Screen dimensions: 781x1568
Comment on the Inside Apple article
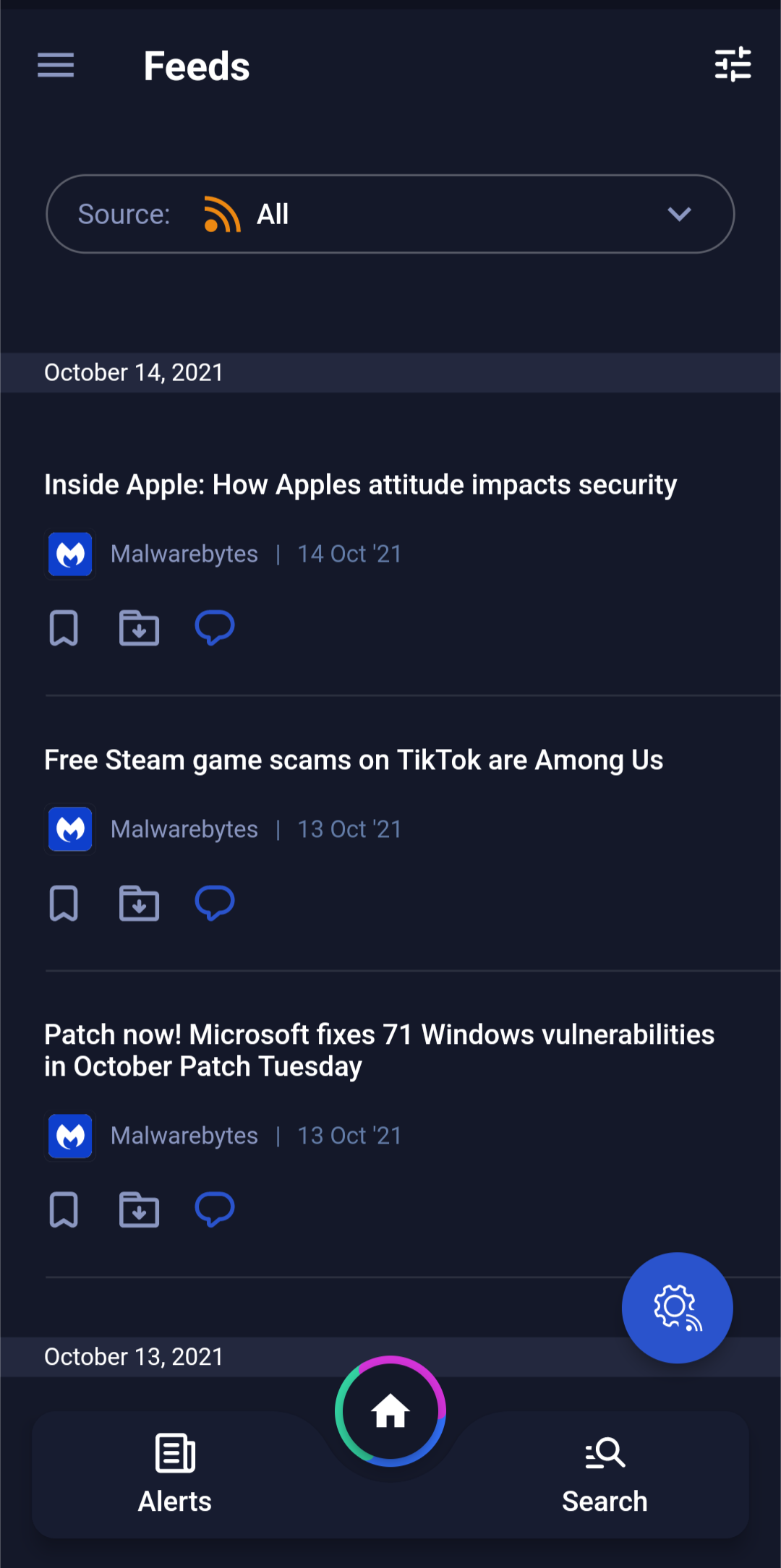215,627
